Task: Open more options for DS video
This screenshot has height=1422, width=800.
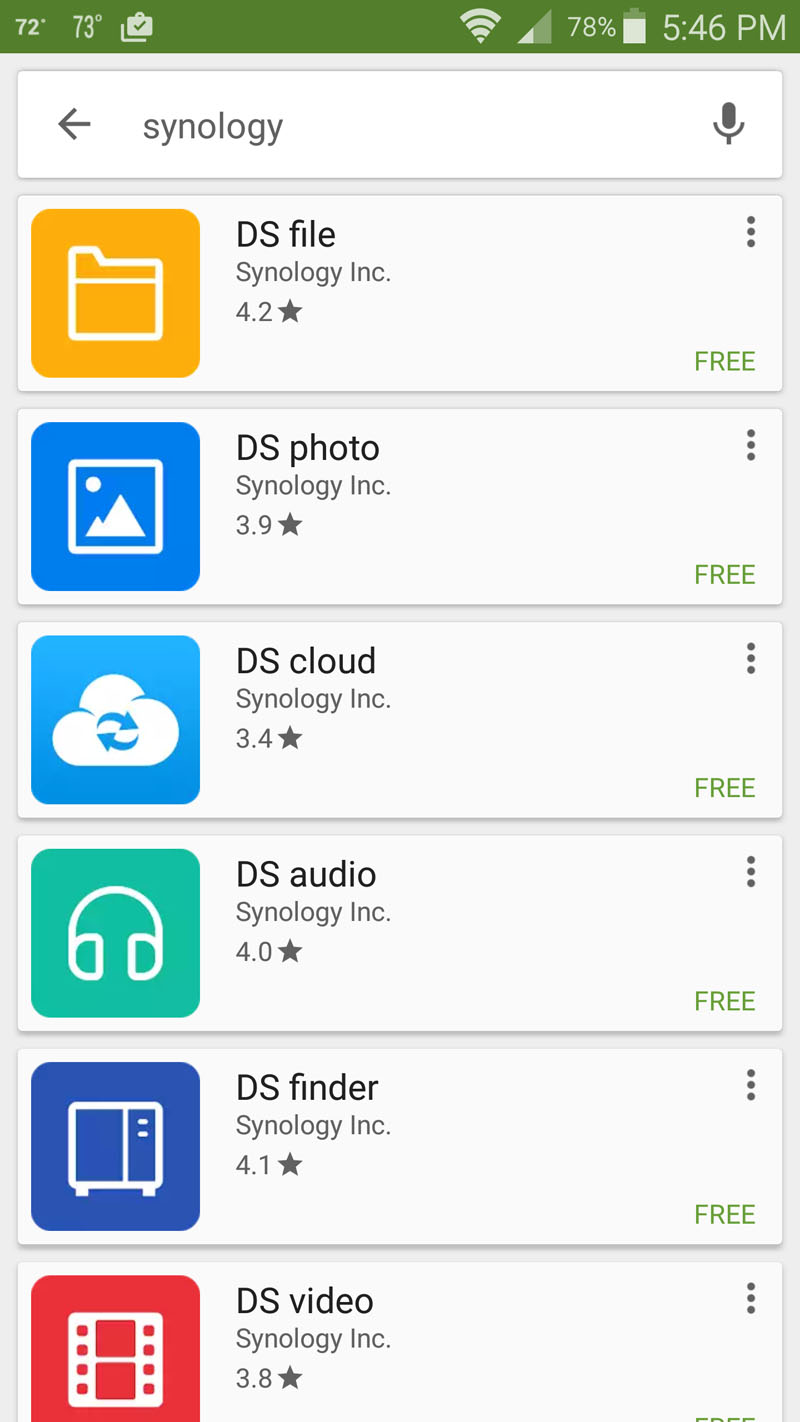Action: 750,1298
